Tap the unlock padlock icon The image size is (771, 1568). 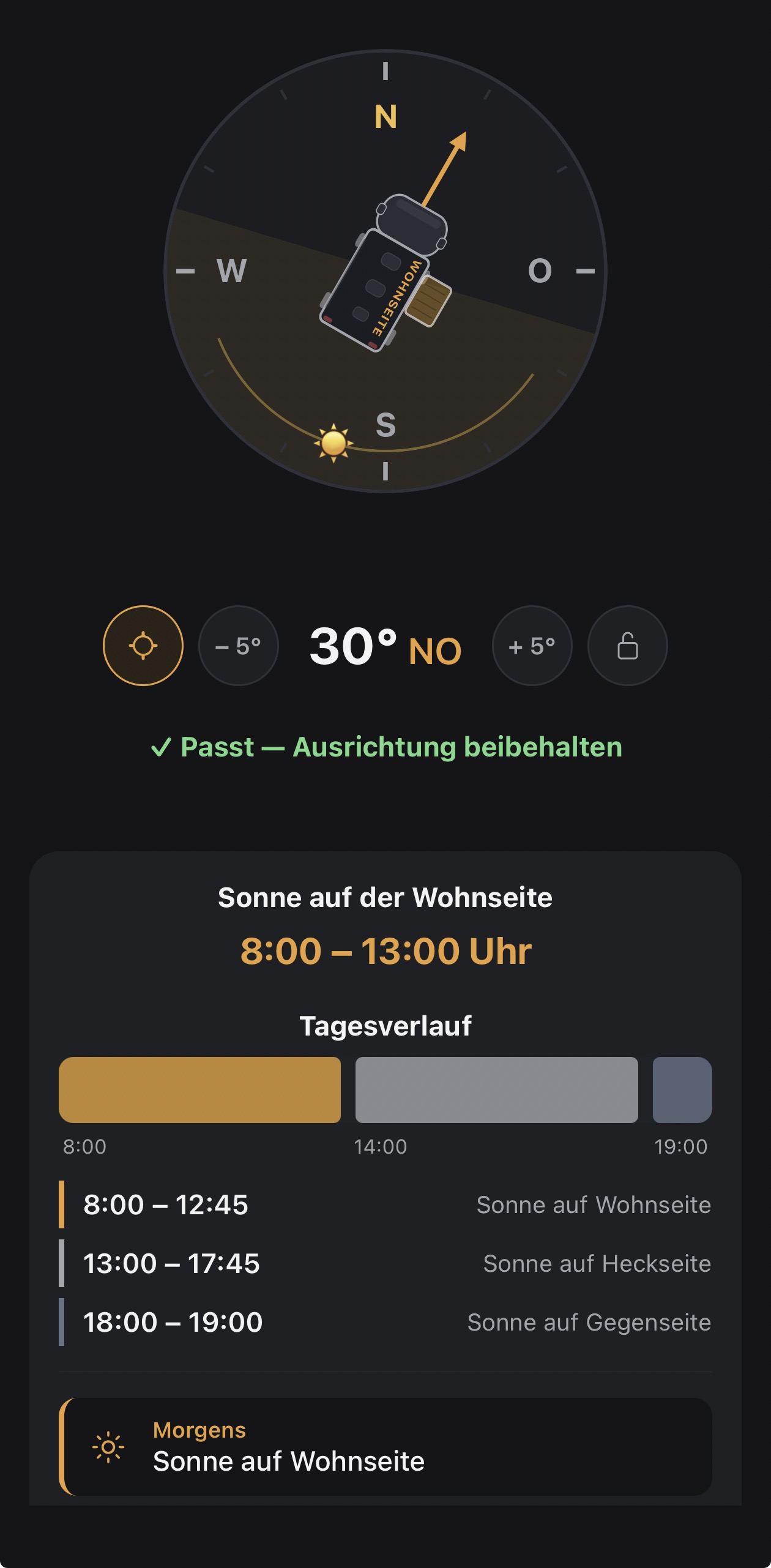[x=626, y=646]
